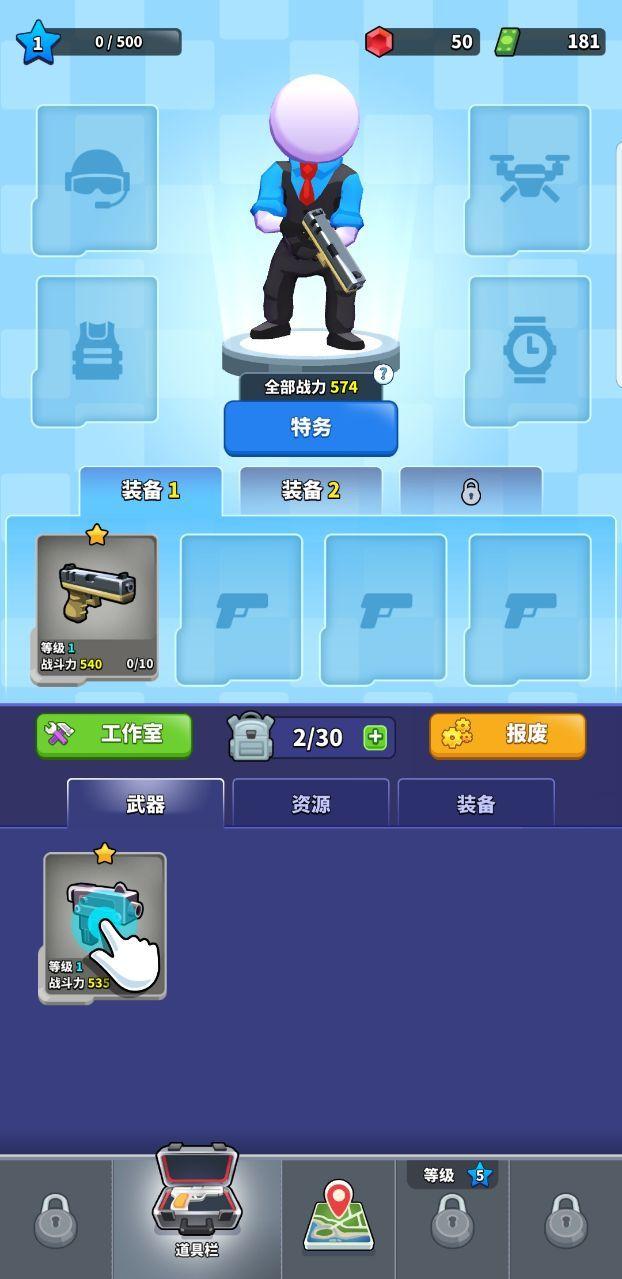Select the 装备 1 loadout tab
This screenshot has height=1279, width=622.
tap(151, 490)
